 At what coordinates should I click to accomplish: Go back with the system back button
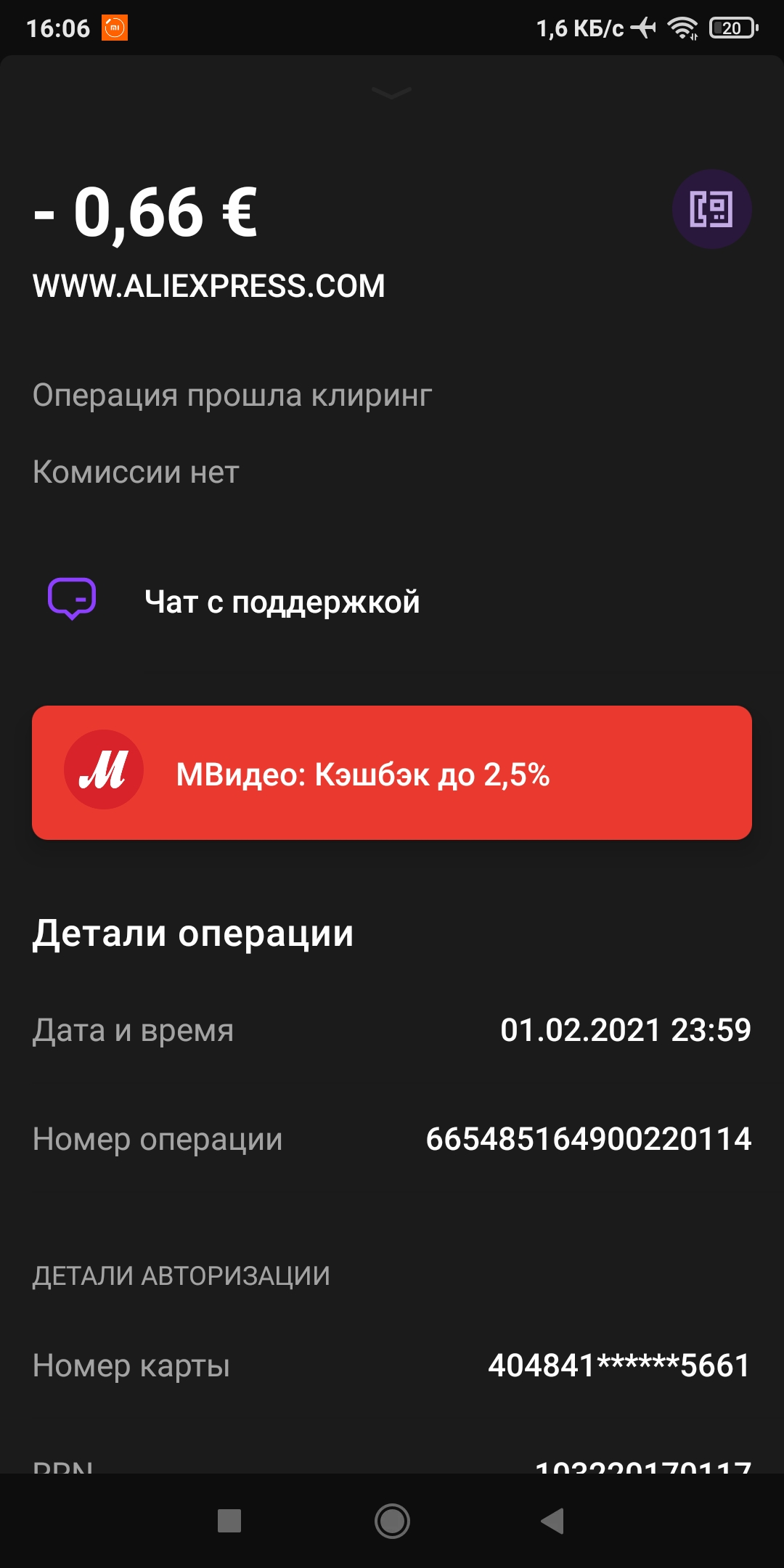click(x=552, y=1521)
